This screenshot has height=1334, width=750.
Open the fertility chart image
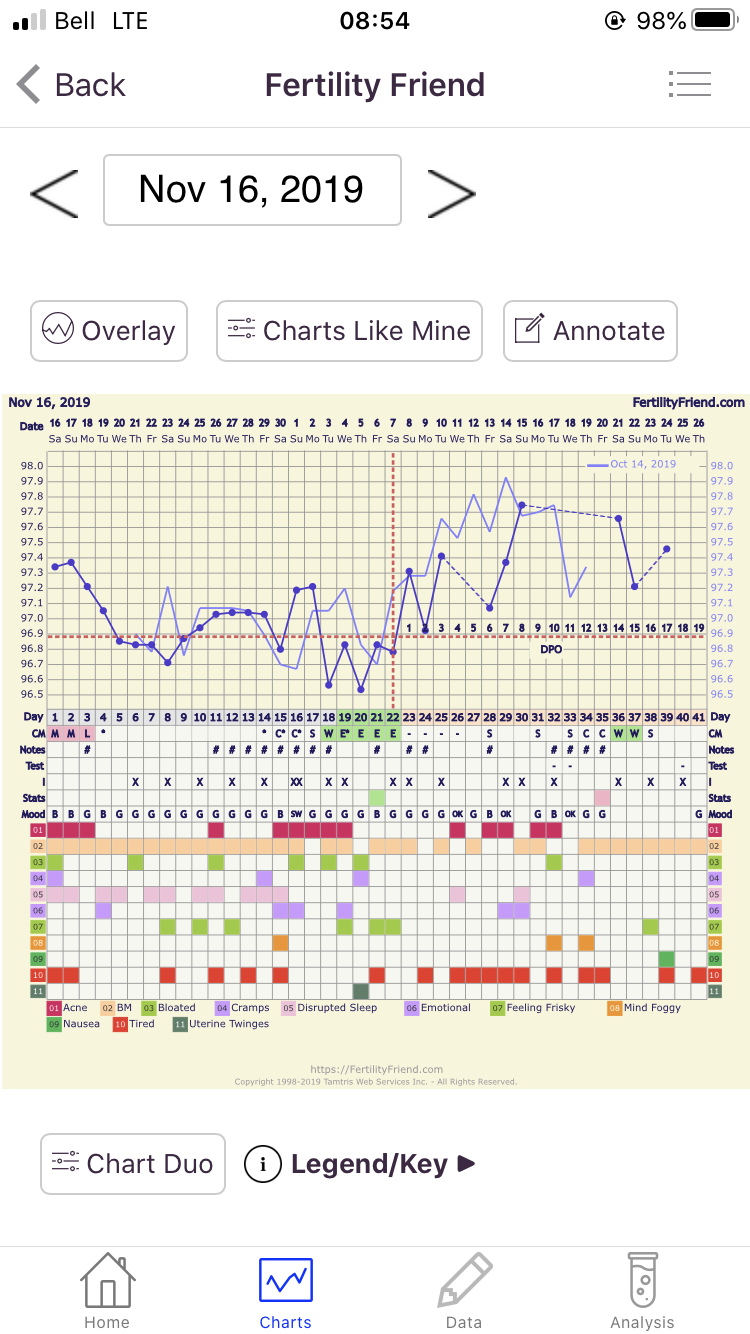(x=375, y=740)
